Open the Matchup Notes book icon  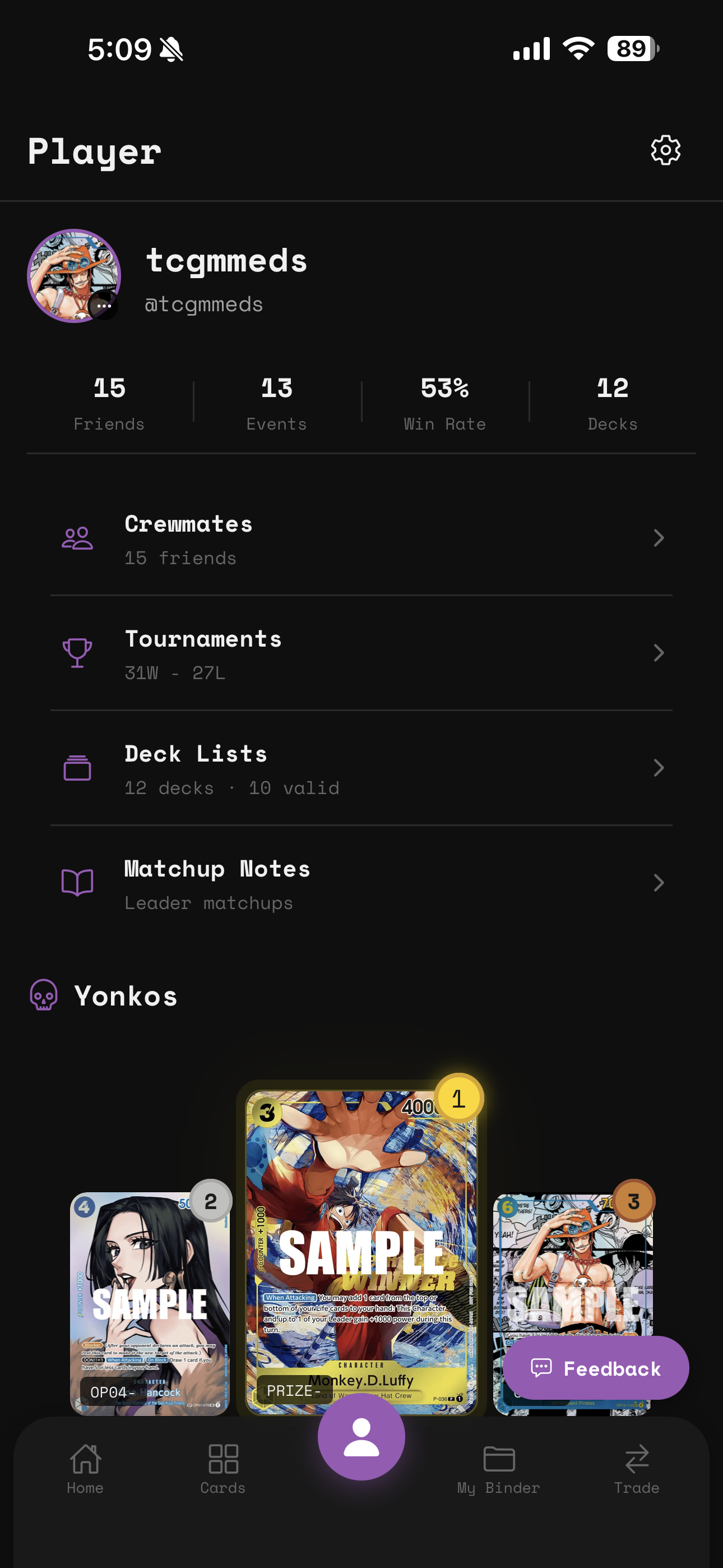[x=77, y=883]
